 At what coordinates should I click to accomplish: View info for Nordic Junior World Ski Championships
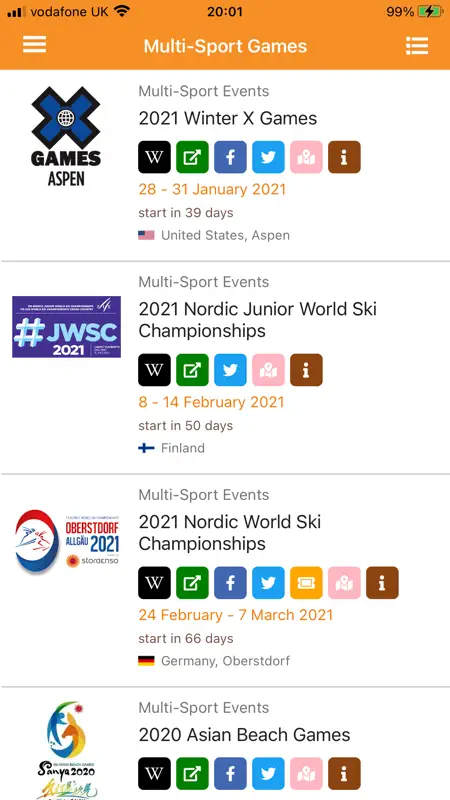(306, 370)
